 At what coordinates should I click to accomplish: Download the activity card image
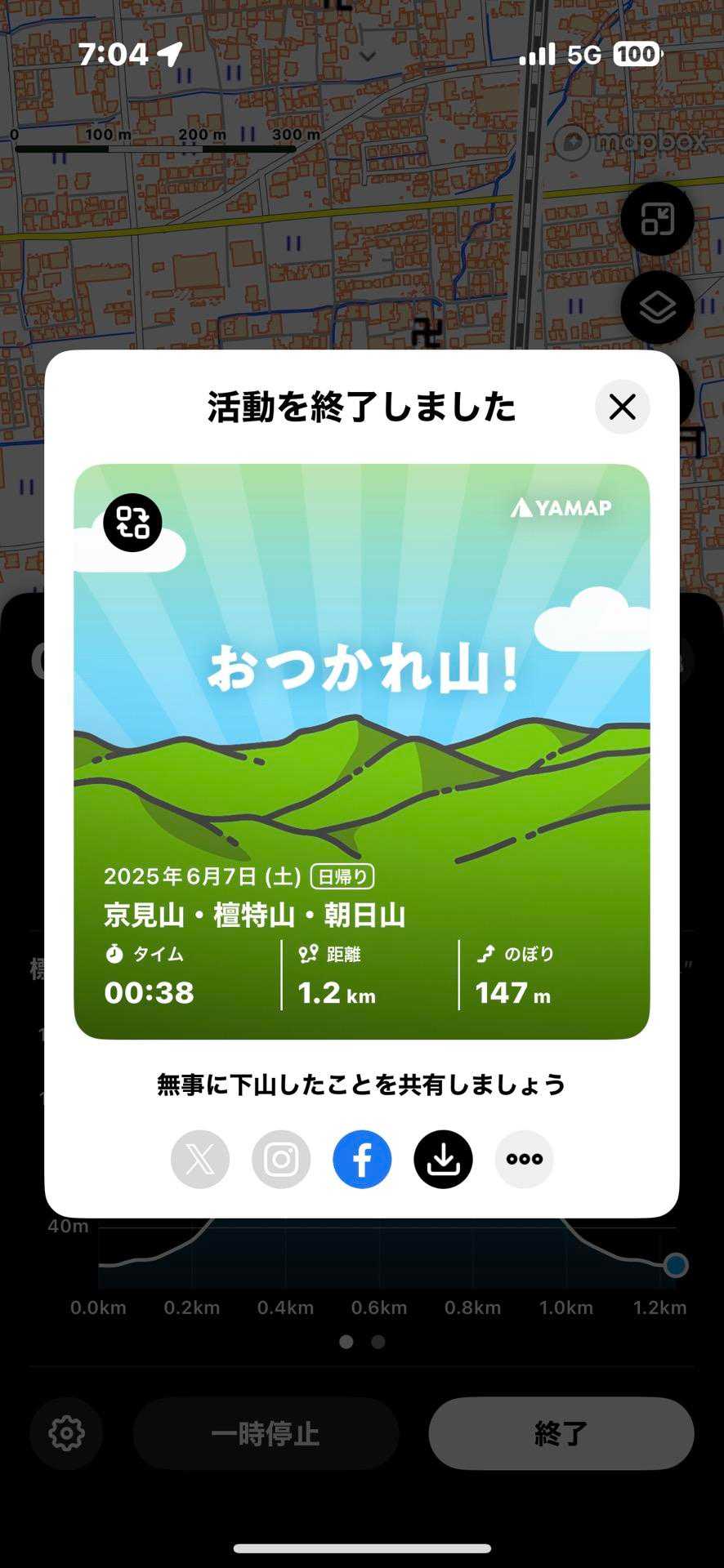tap(443, 1159)
